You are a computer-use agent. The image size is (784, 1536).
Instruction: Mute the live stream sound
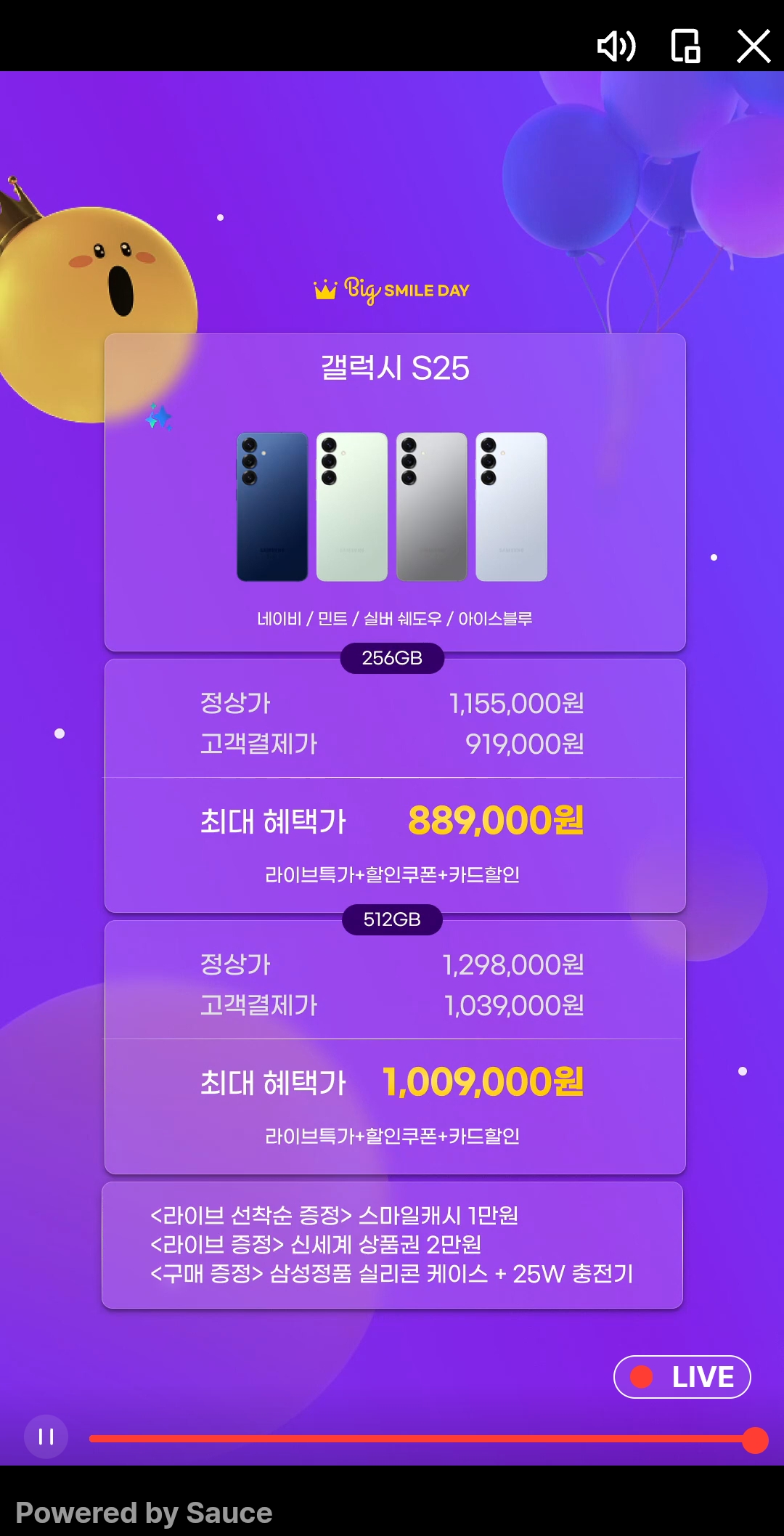point(616,46)
